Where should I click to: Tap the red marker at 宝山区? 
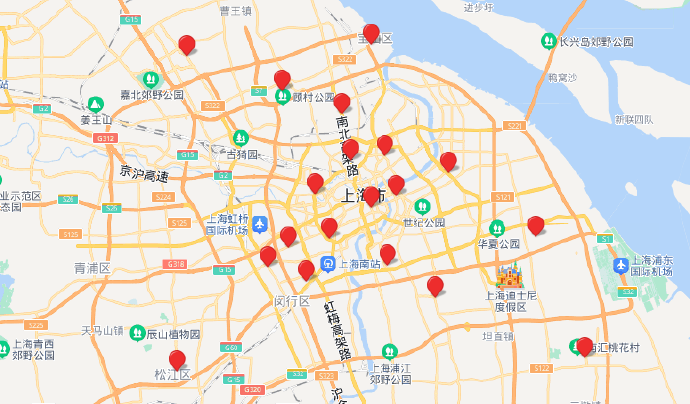[371, 33]
